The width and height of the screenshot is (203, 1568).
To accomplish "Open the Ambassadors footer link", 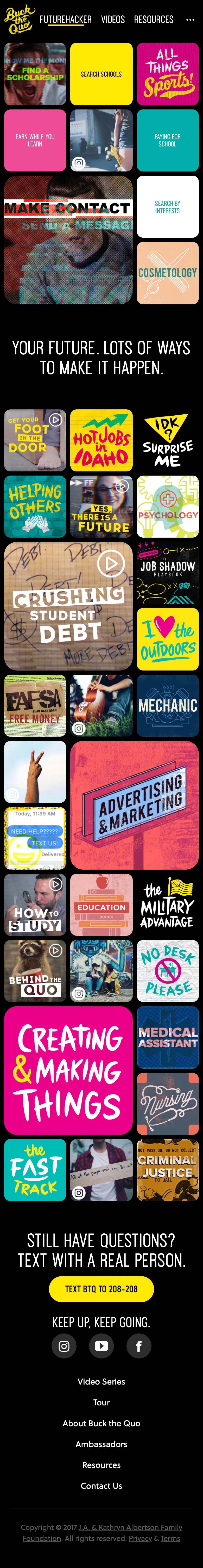I will [101, 1444].
